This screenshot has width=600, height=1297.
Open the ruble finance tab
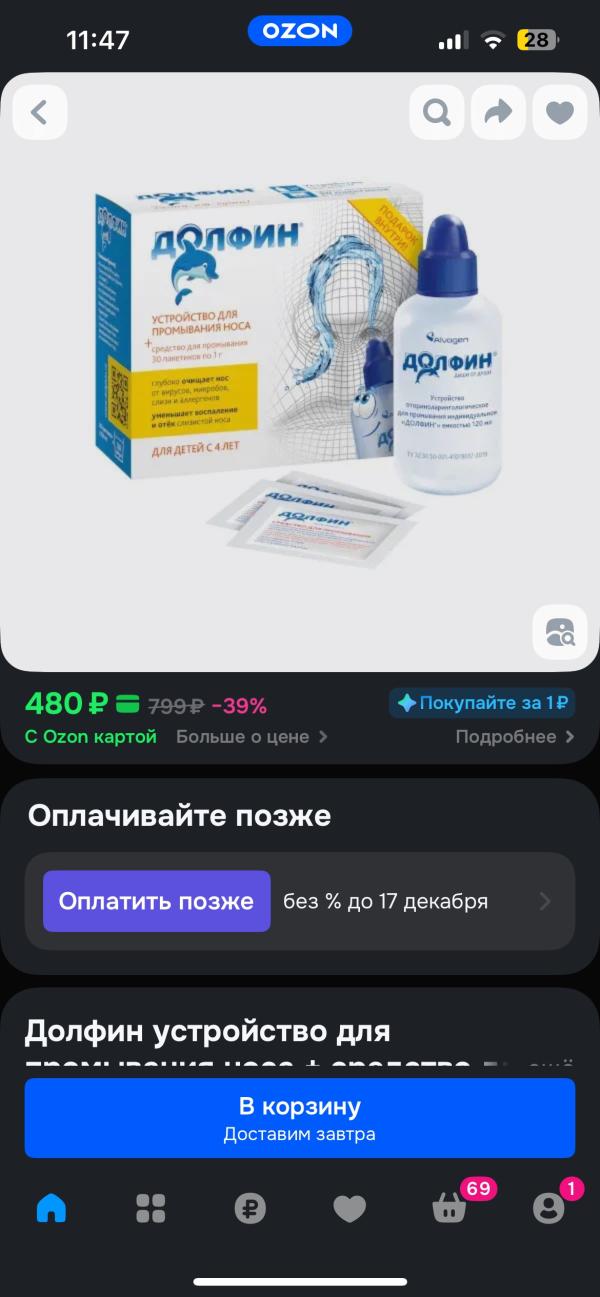click(x=250, y=1209)
